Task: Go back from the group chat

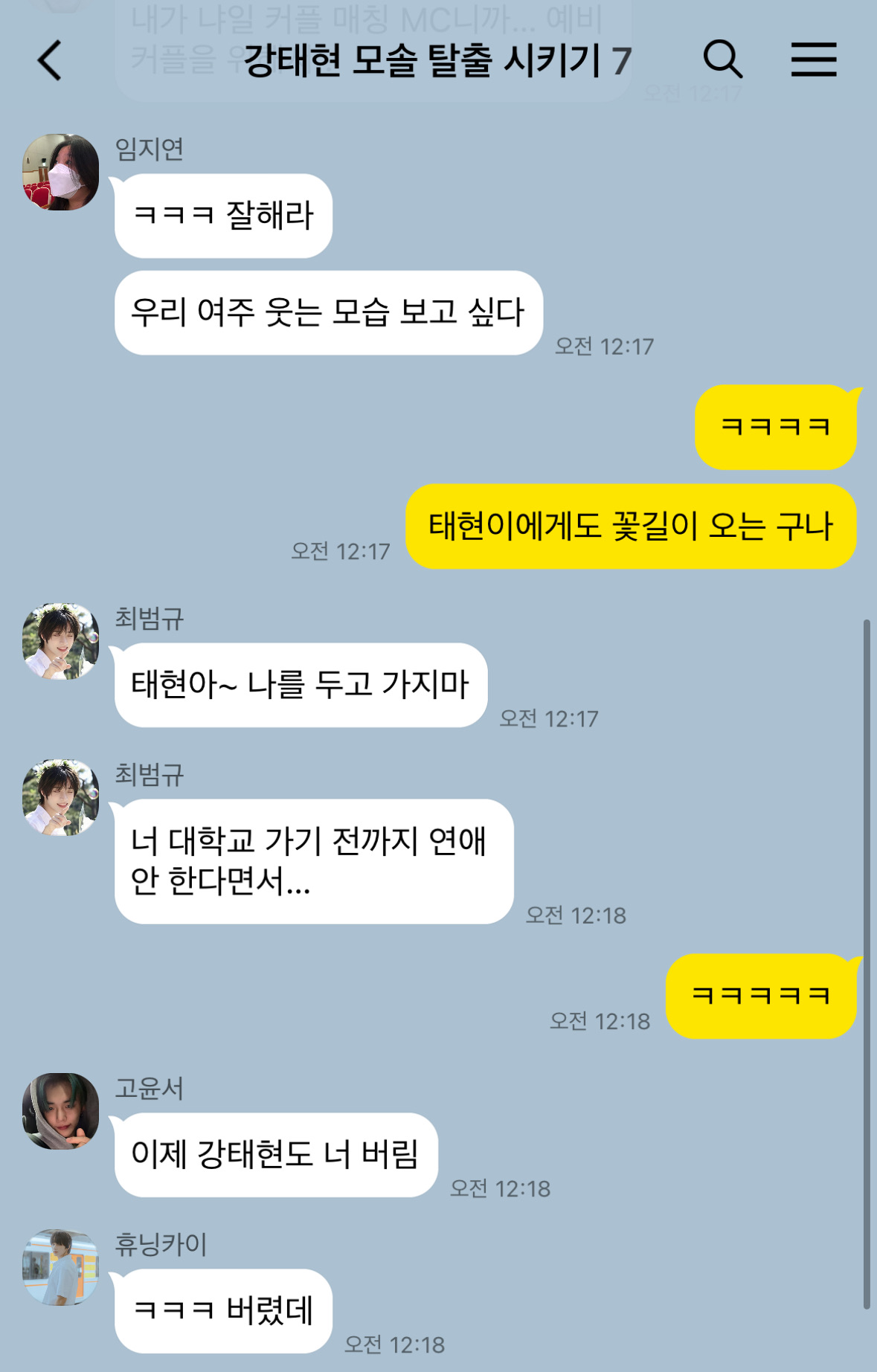Action: (50, 60)
